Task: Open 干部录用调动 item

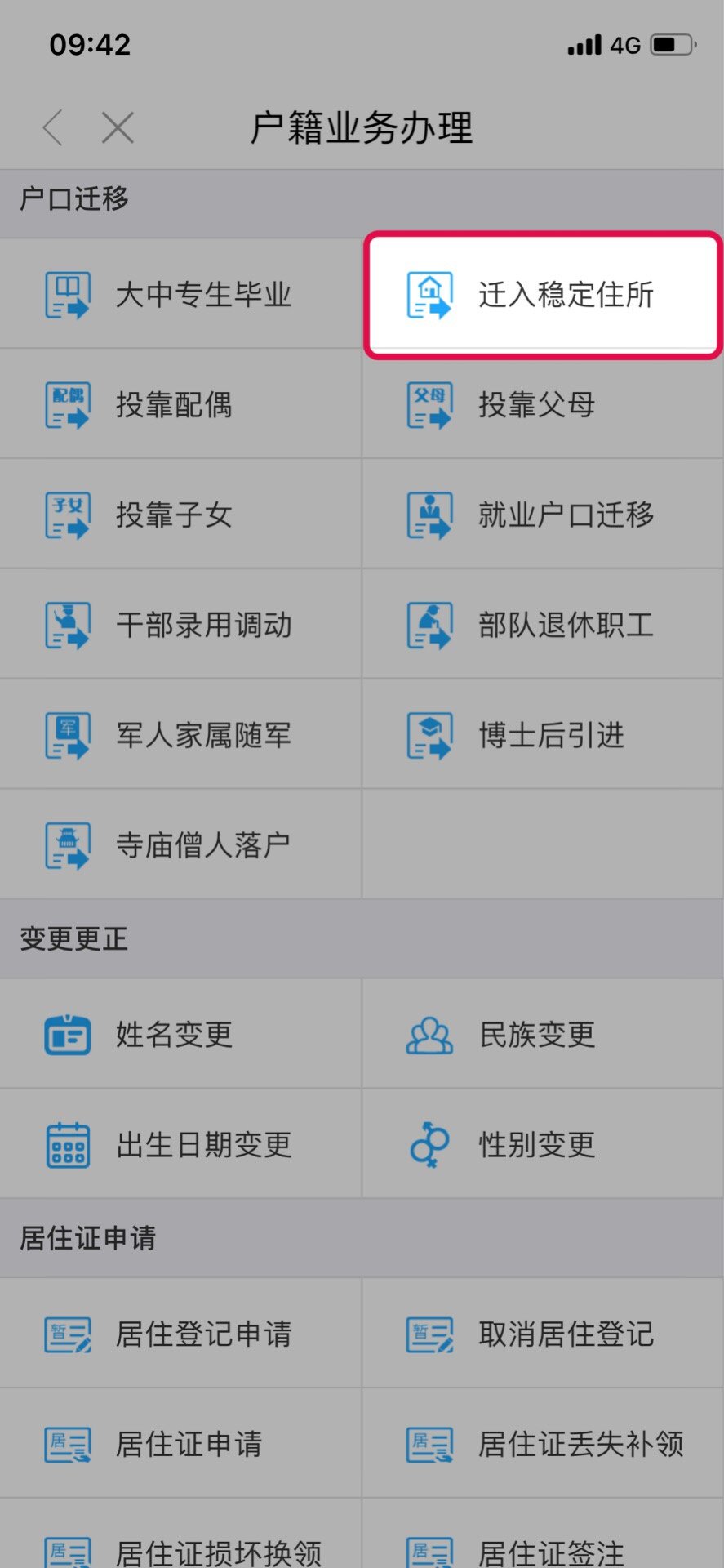Action: (x=180, y=625)
